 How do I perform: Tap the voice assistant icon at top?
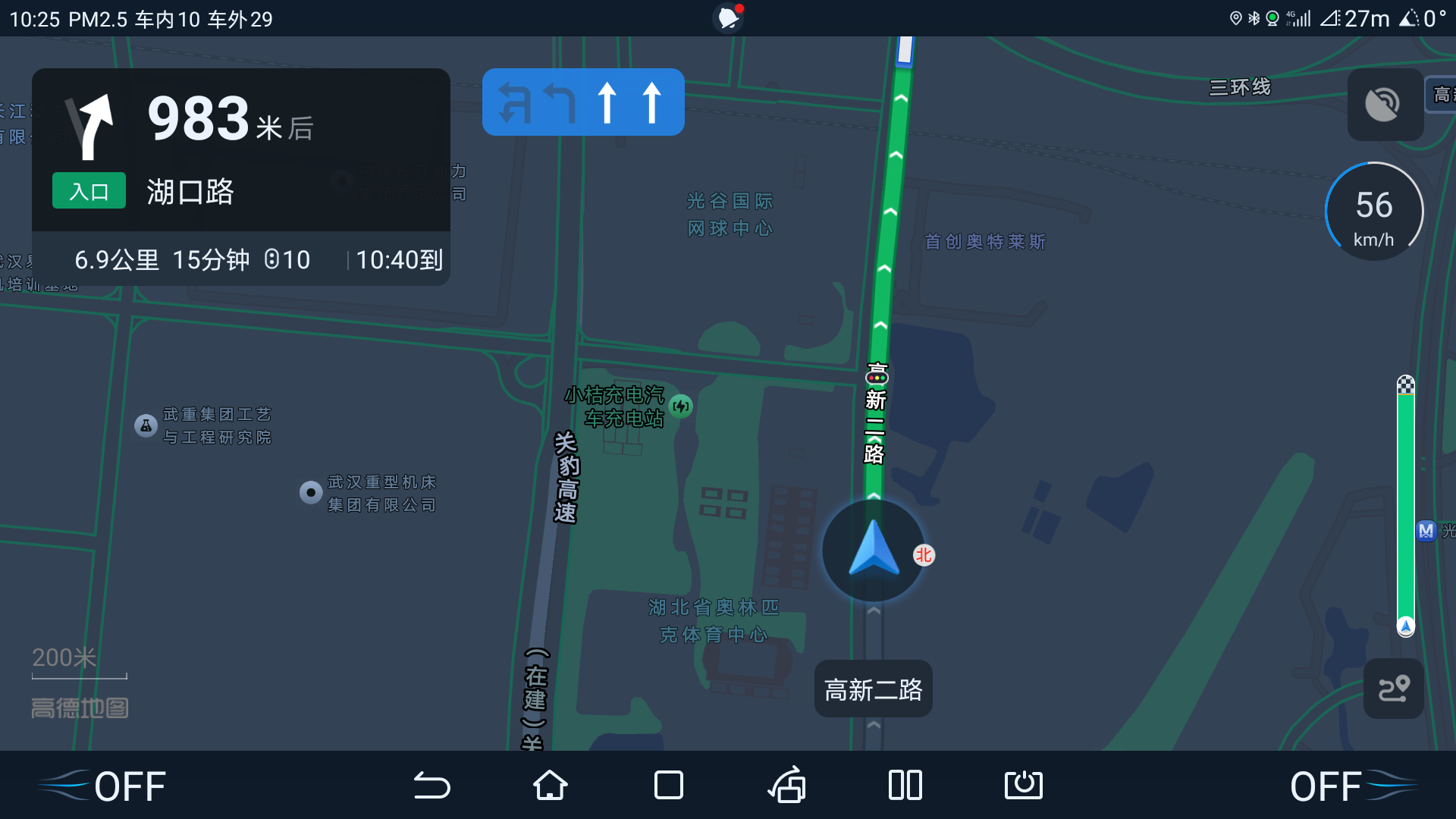tap(729, 17)
